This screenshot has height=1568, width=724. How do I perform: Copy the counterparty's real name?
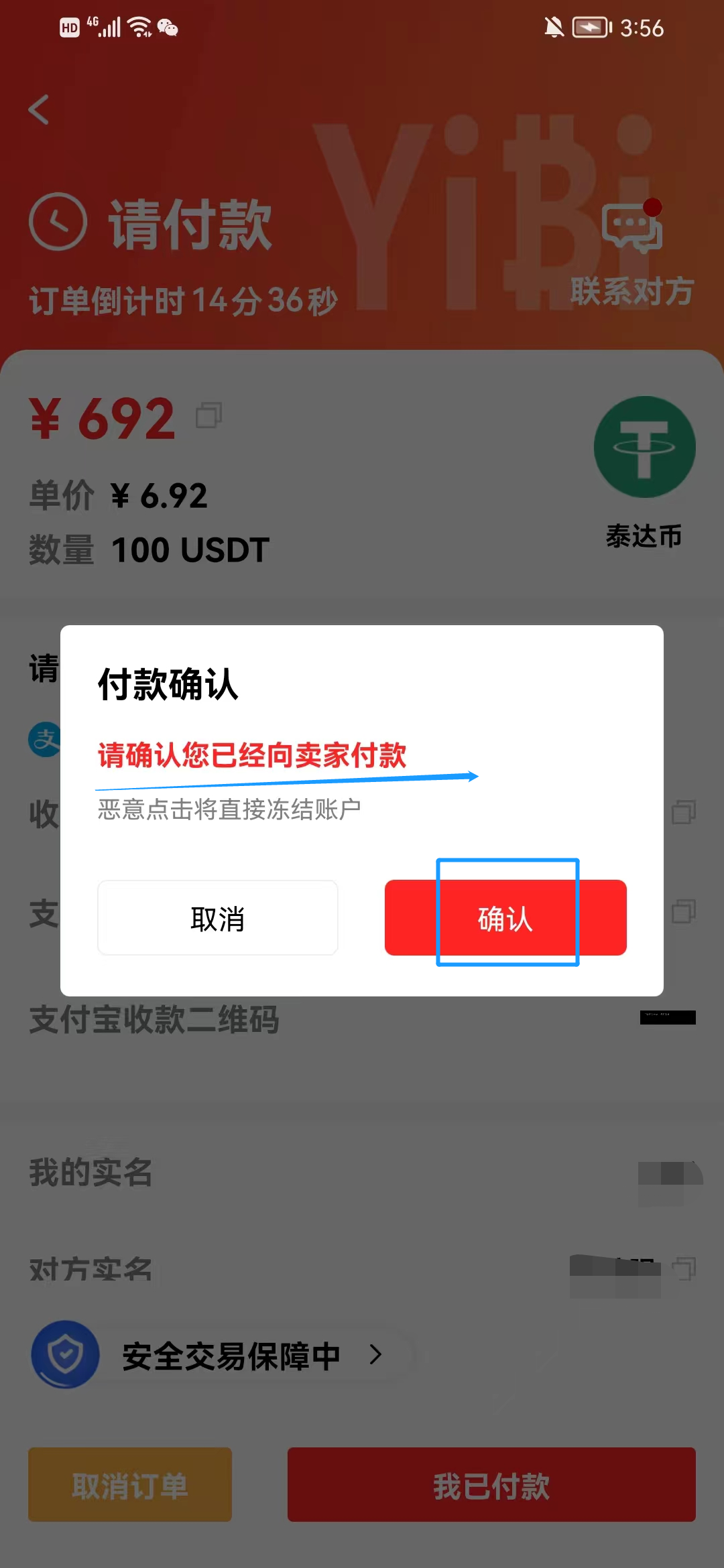[684, 1268]
